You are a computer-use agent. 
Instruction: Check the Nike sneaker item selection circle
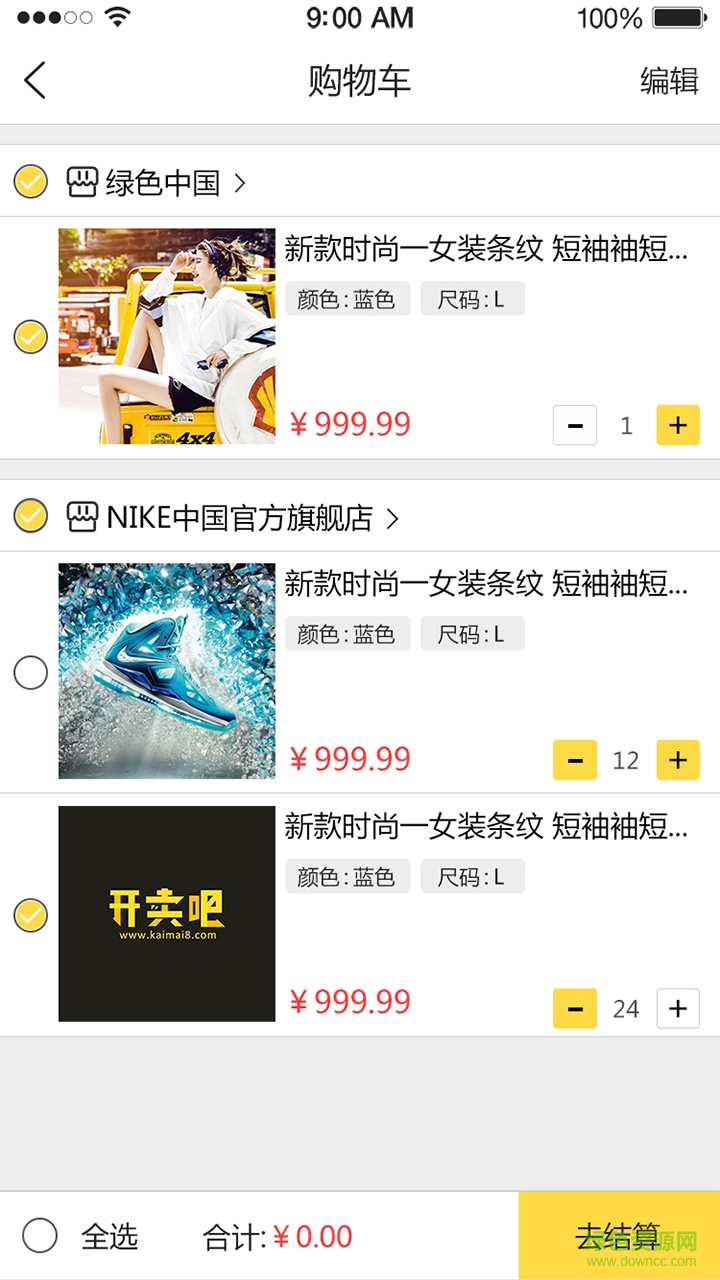click(x=30, y=672)
